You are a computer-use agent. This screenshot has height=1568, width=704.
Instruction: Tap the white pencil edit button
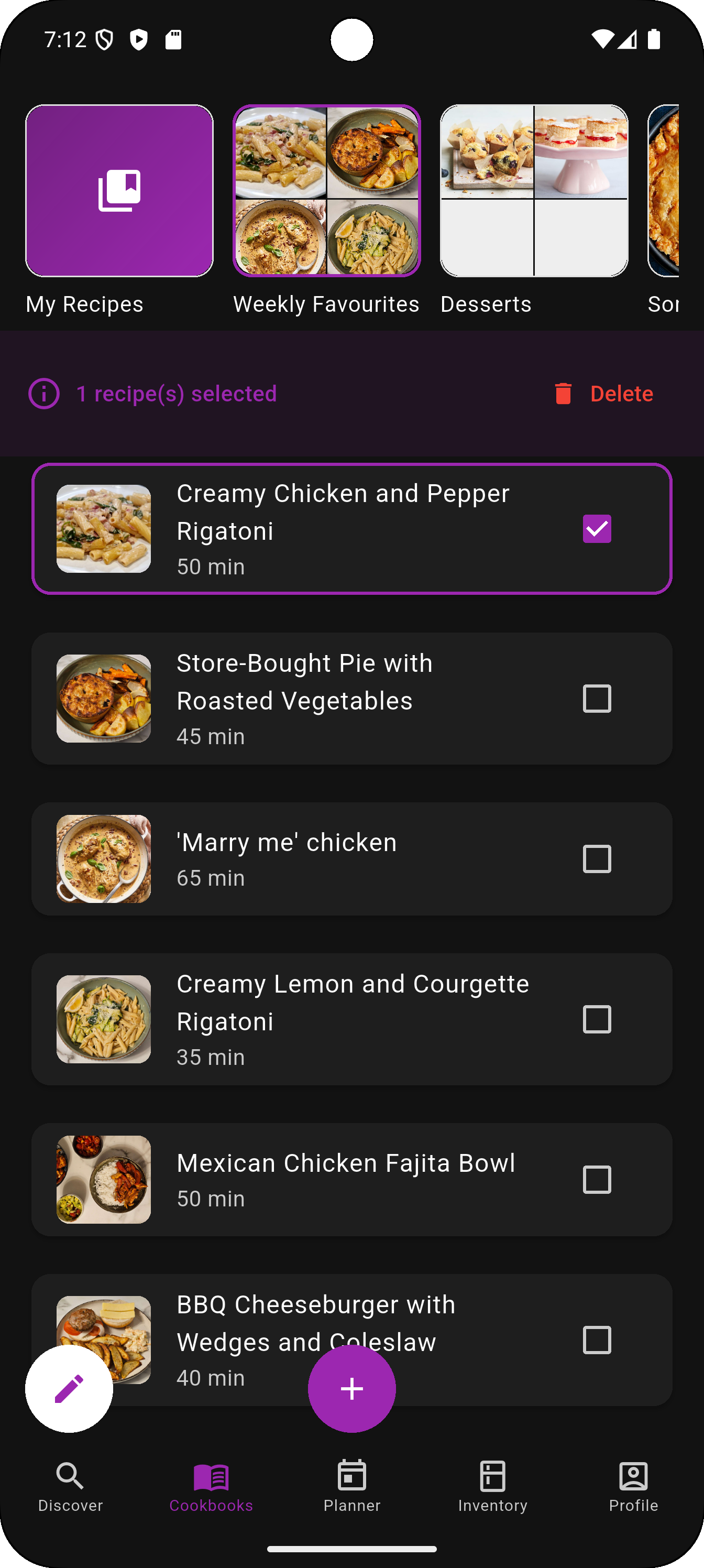pyautogui.click(x=69, y=1388)
